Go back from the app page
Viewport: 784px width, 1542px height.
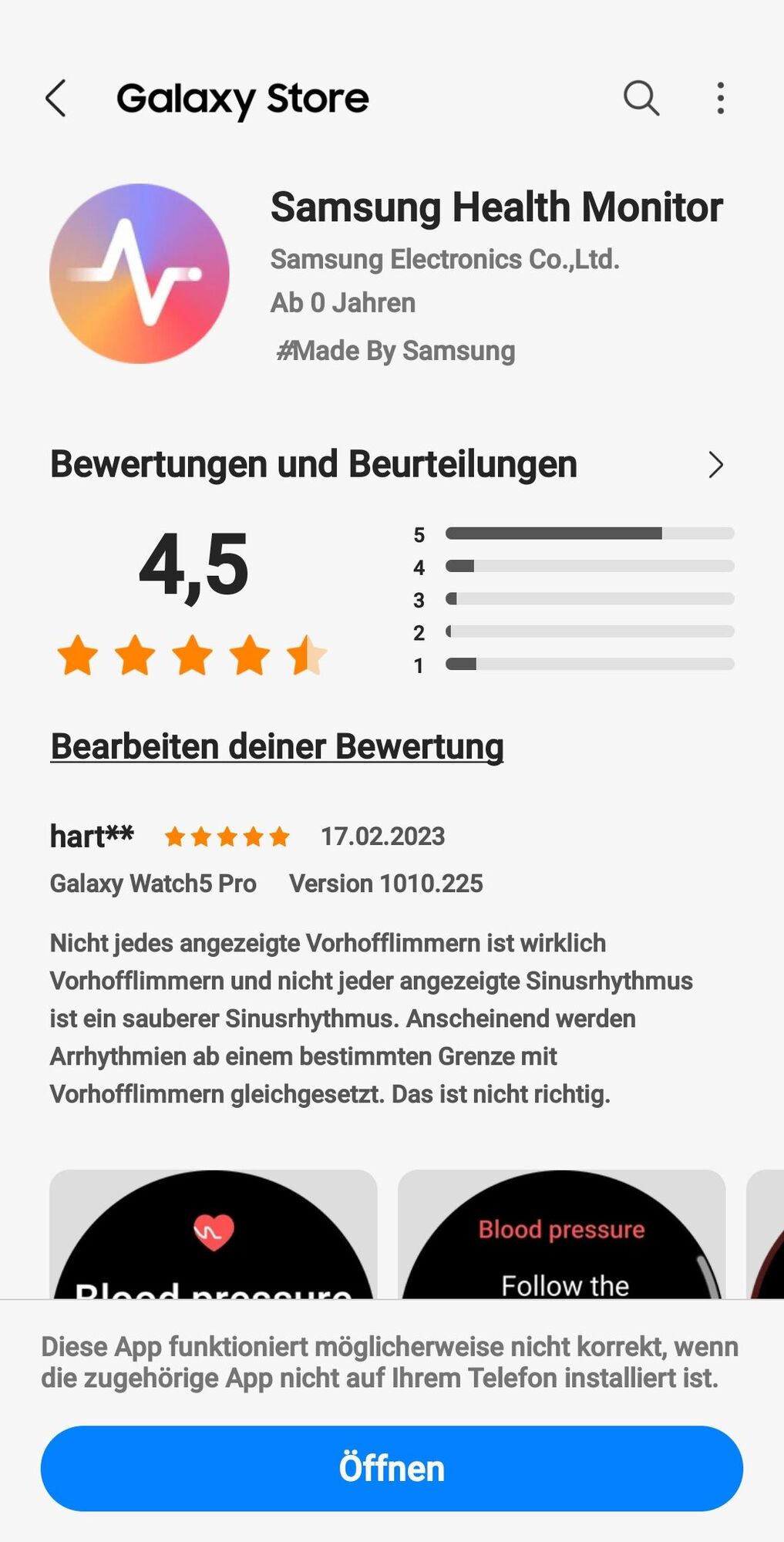click(x=56, y=99)
